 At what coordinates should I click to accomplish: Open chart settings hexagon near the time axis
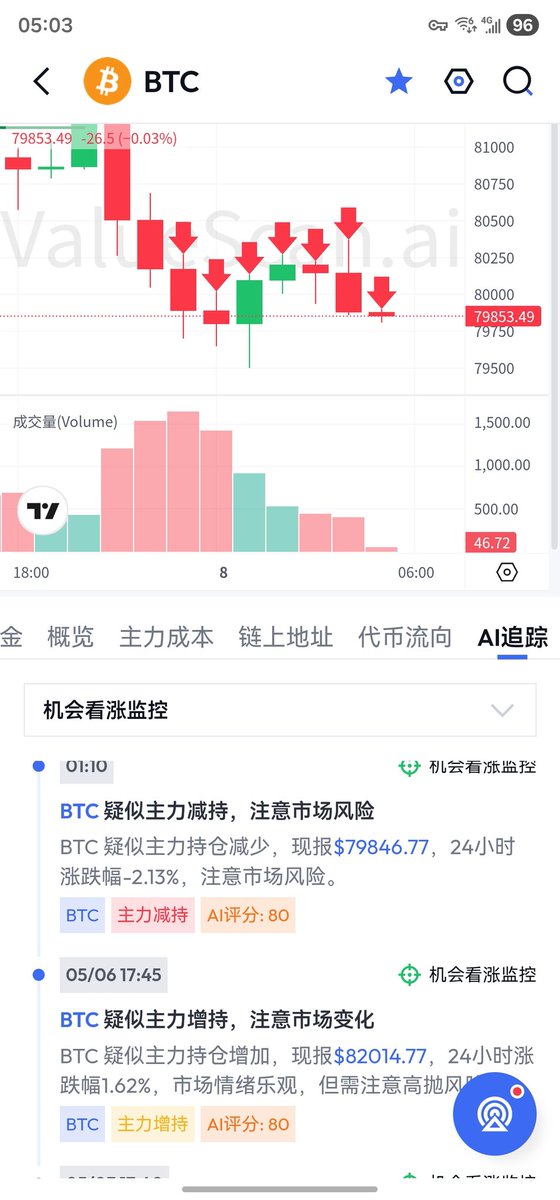(x=507, y=572)
